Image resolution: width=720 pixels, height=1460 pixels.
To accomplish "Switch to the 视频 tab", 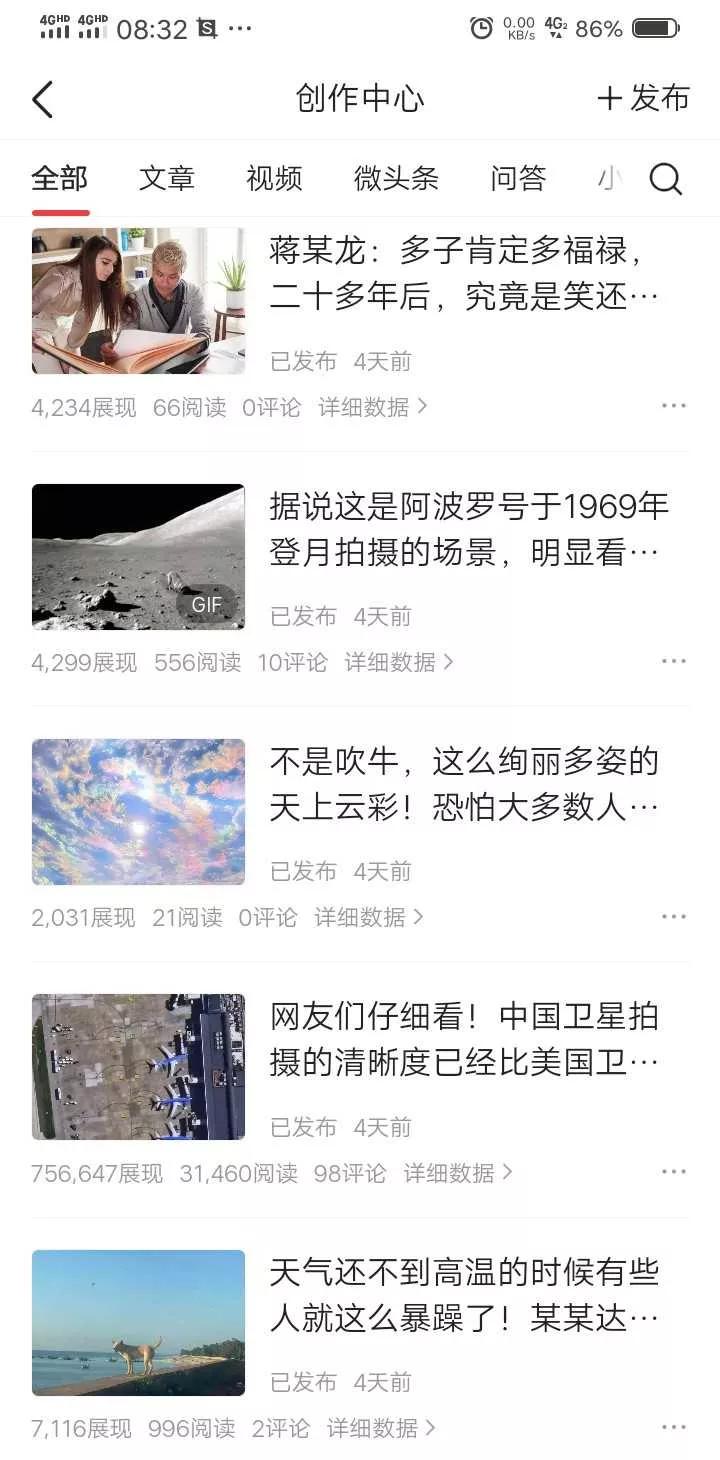I will [273, 178].
